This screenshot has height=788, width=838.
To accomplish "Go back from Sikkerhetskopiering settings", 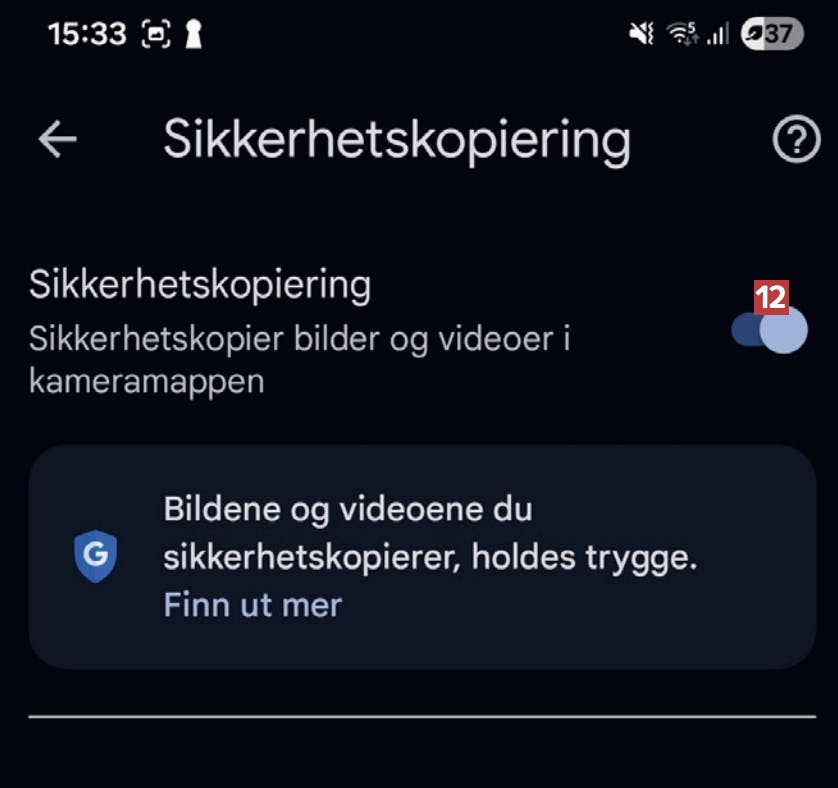I will click(57, 141).
